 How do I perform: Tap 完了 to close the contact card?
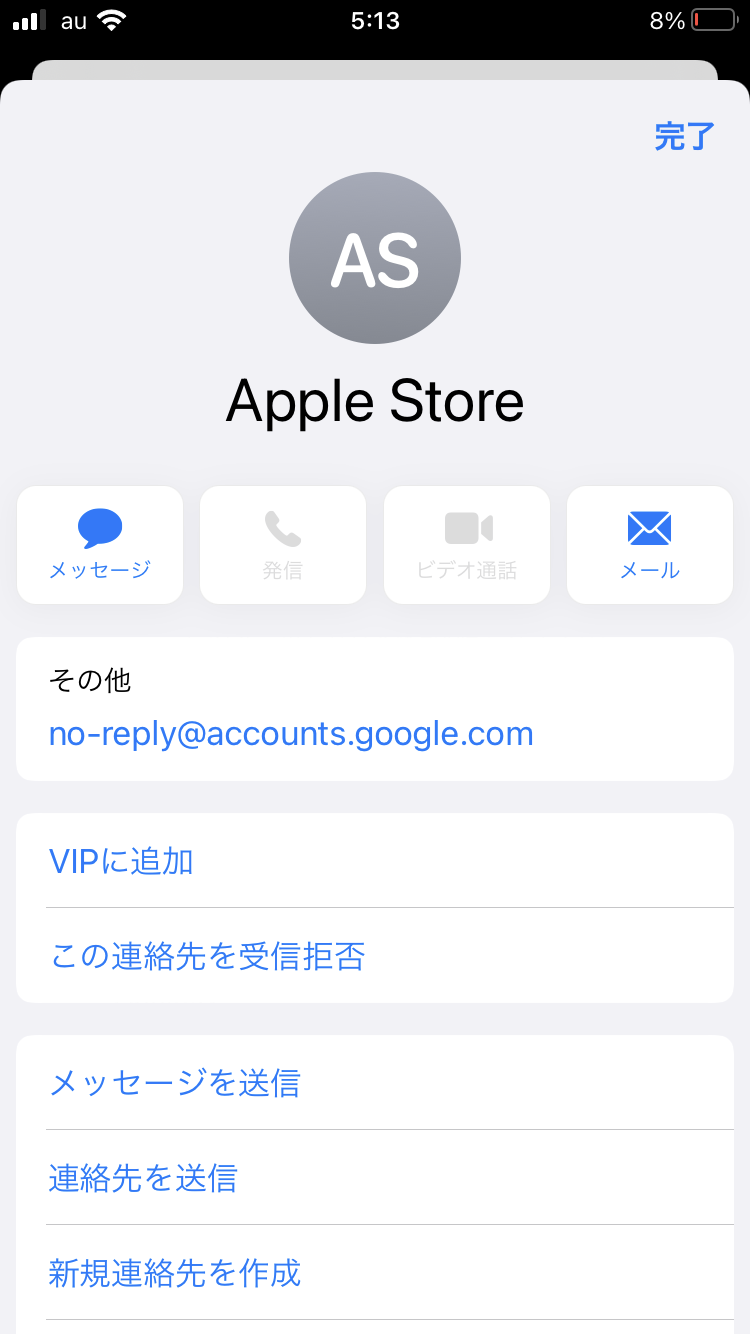(x=684, y=136)
